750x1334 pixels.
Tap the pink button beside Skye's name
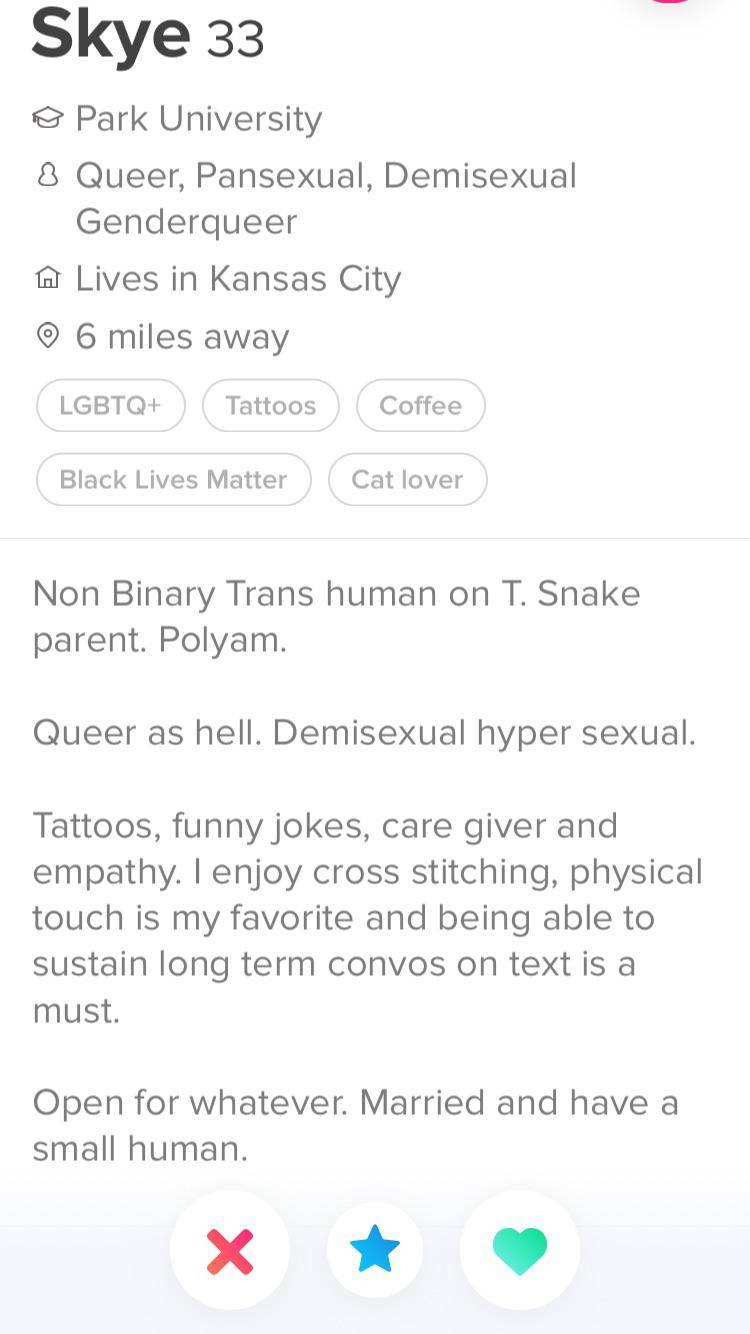pyautogui.click(x=670, y=2)
